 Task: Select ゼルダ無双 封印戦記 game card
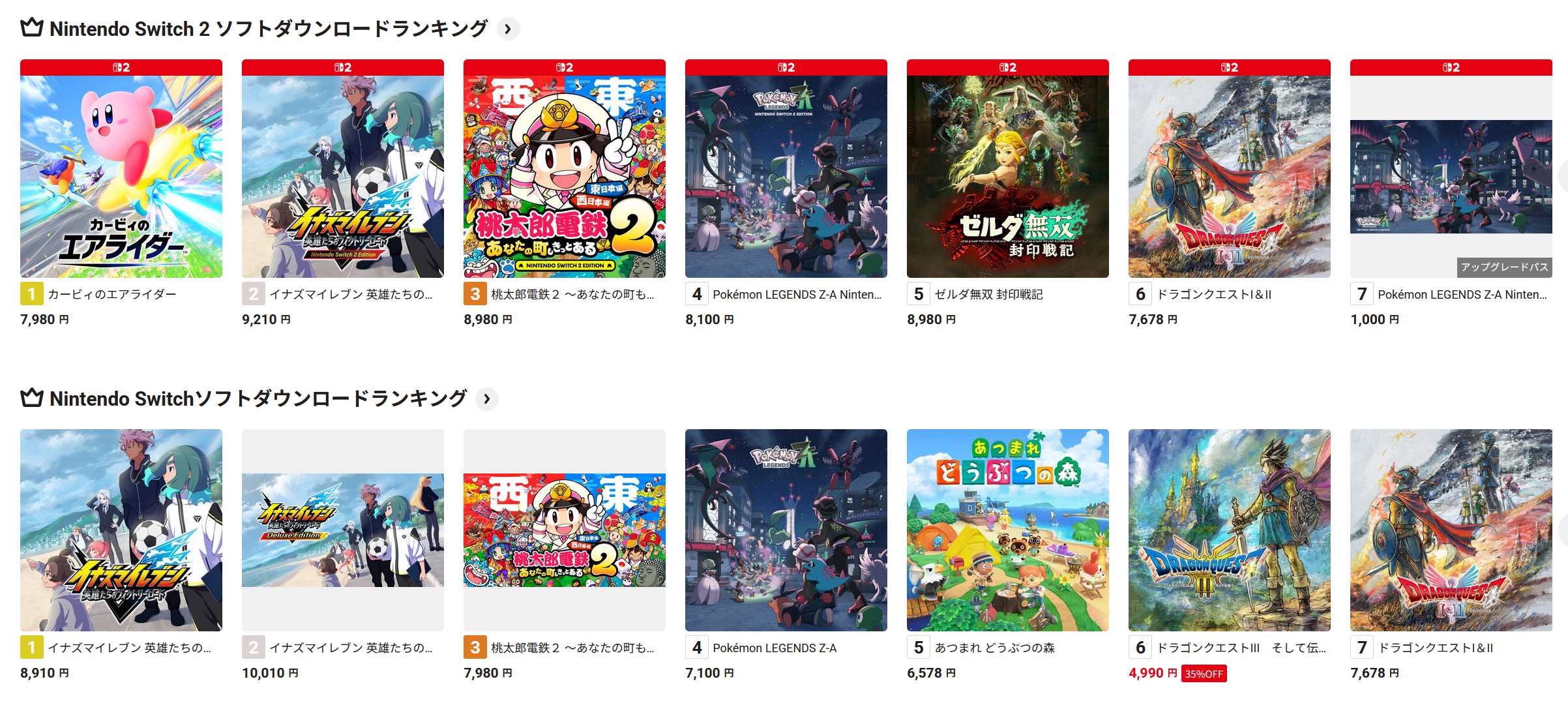pos(1008,176)
